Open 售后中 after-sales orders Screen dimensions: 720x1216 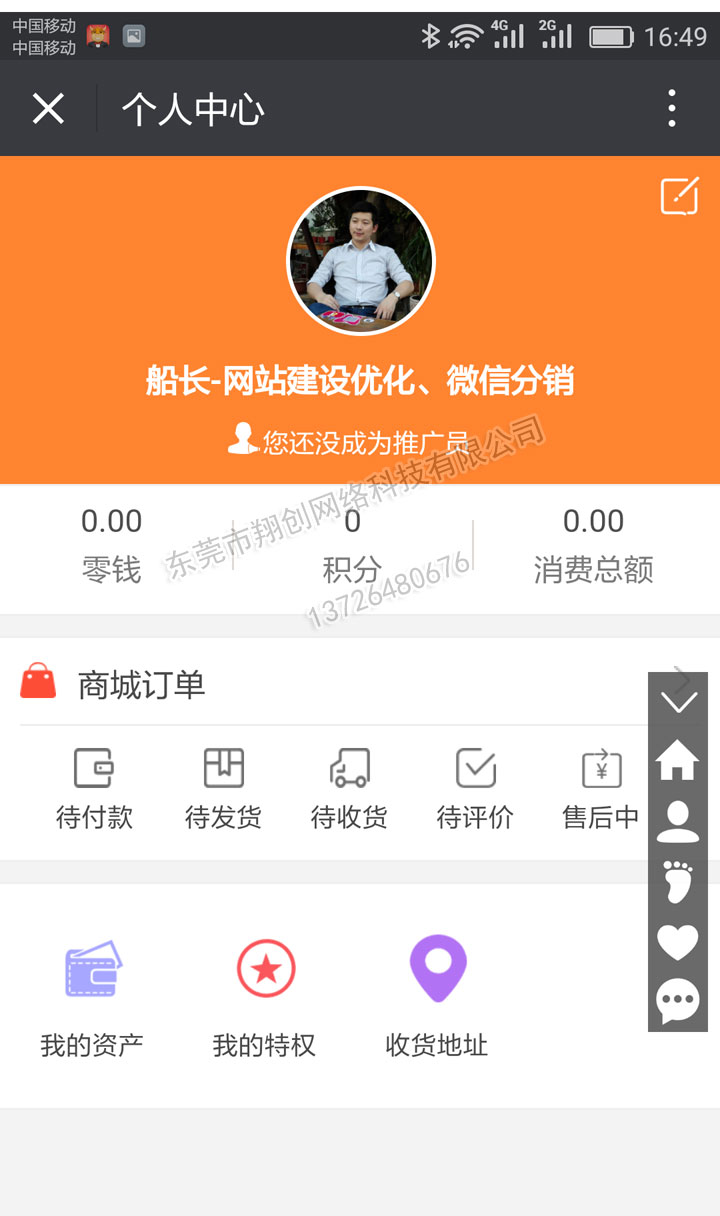[x=601, y=788]
